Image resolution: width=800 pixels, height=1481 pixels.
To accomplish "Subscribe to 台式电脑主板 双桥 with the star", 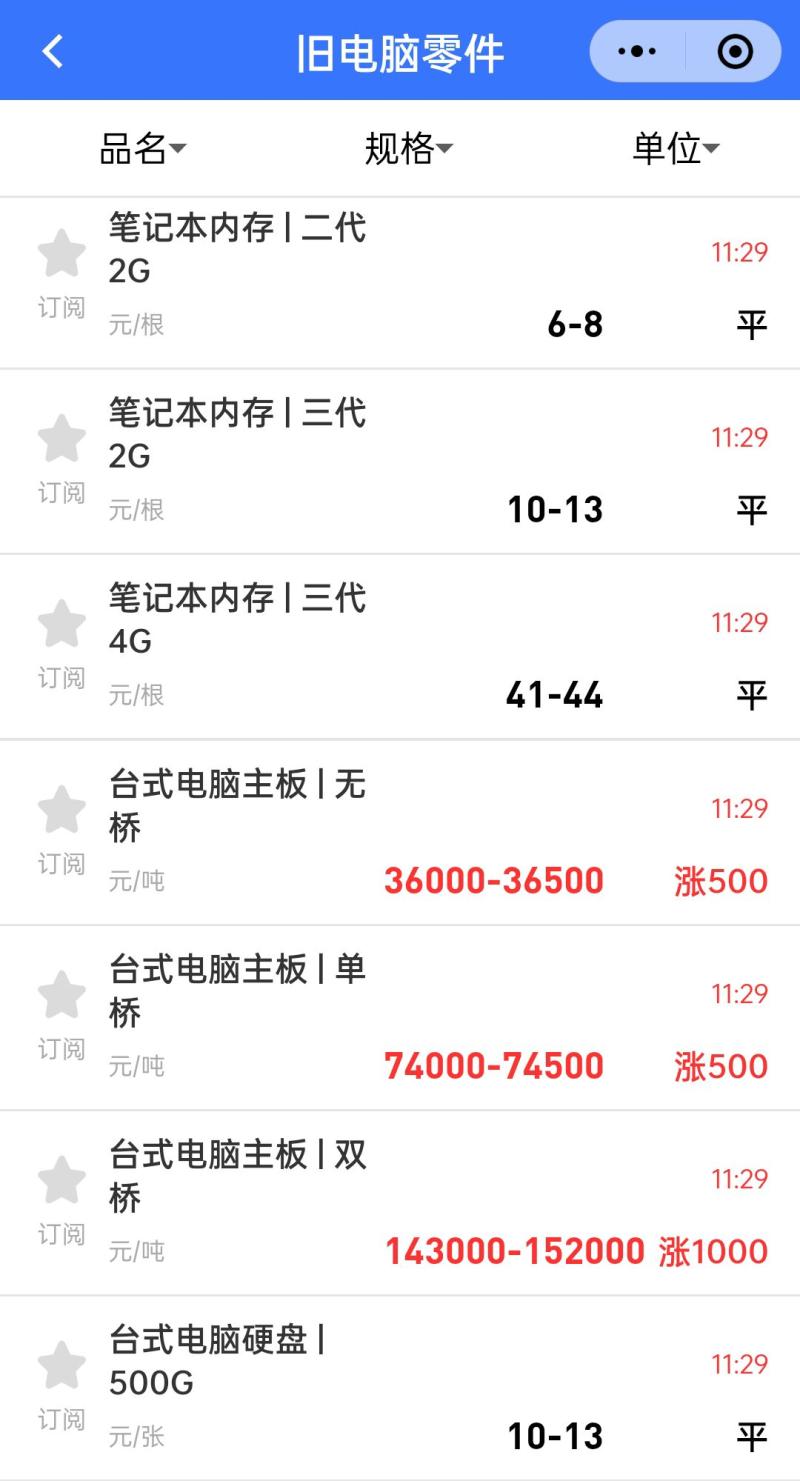I will 62,1180.
